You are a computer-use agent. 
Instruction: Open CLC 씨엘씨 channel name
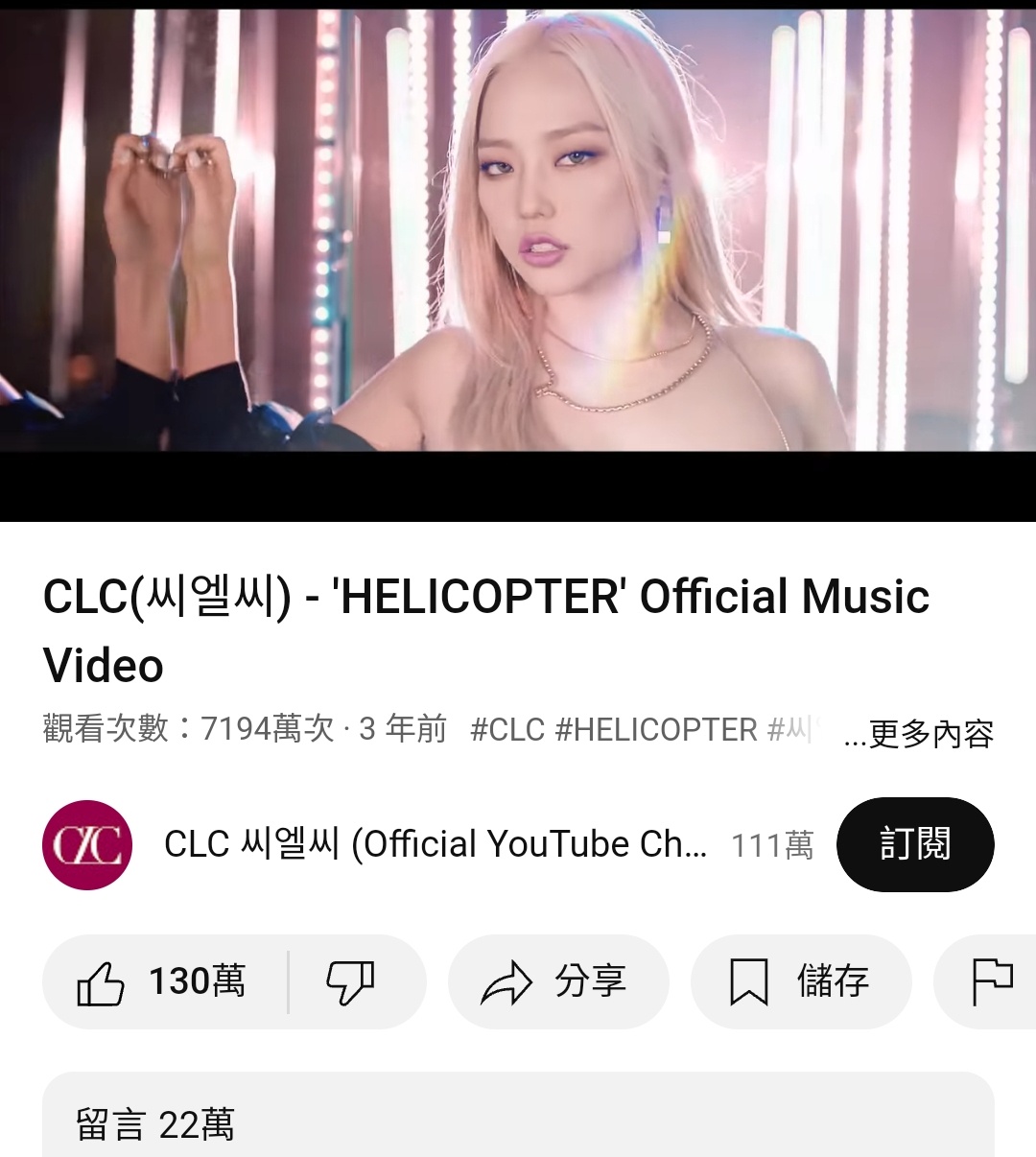click(x=436, y=845)
